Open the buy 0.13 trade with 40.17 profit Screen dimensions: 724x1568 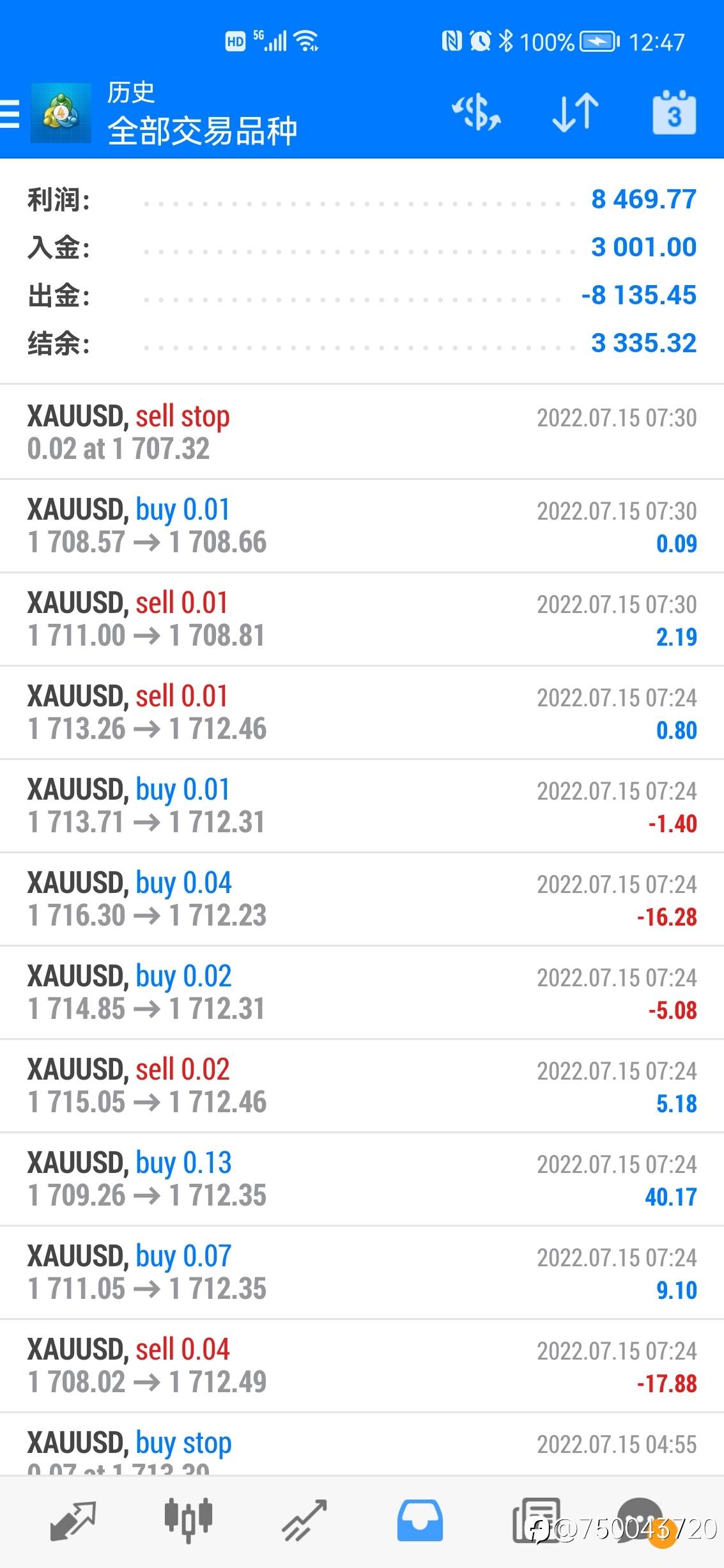[362, 1179]
